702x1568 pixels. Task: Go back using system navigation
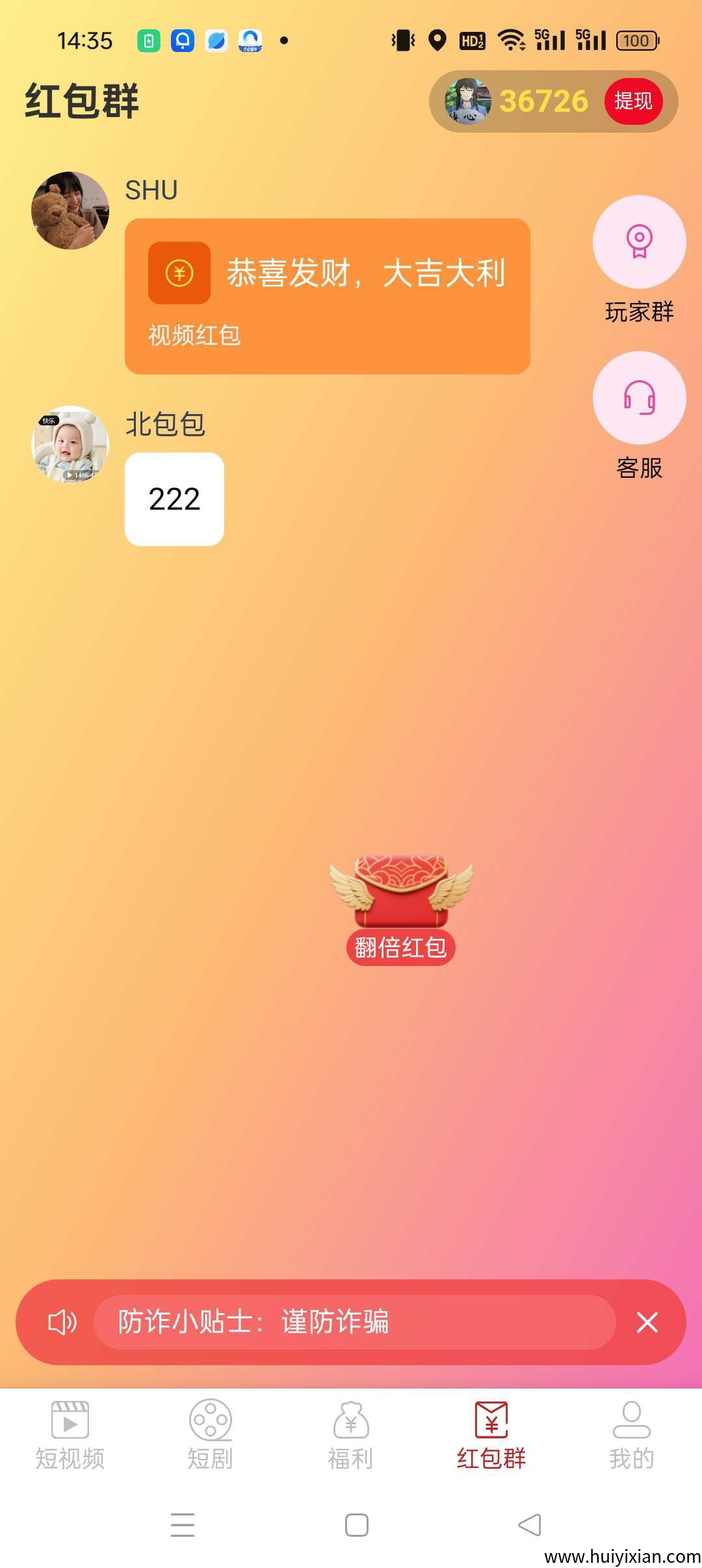(530, 1525)
